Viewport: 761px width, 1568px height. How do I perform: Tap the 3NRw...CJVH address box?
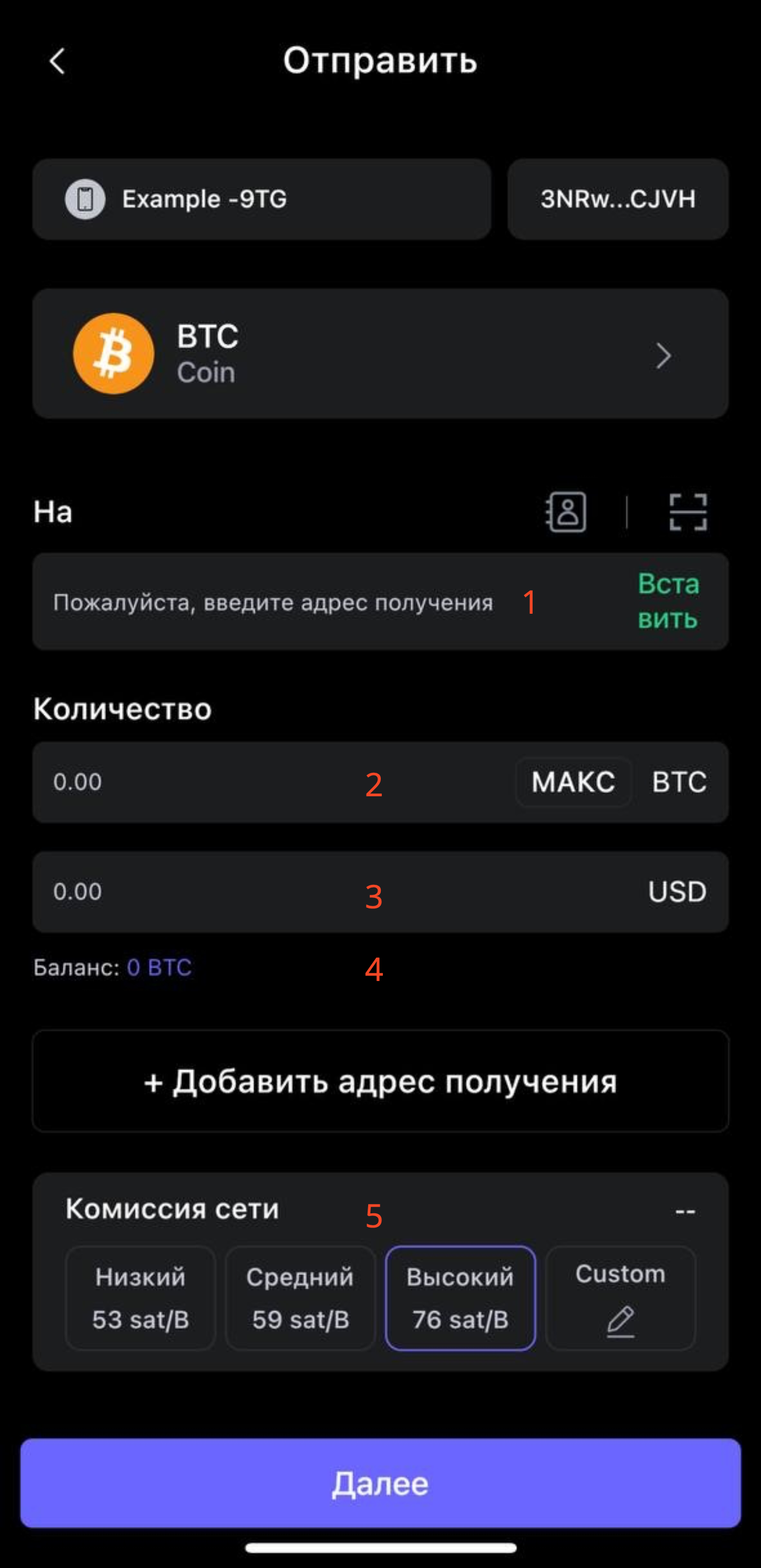click(x=617, y=199)
